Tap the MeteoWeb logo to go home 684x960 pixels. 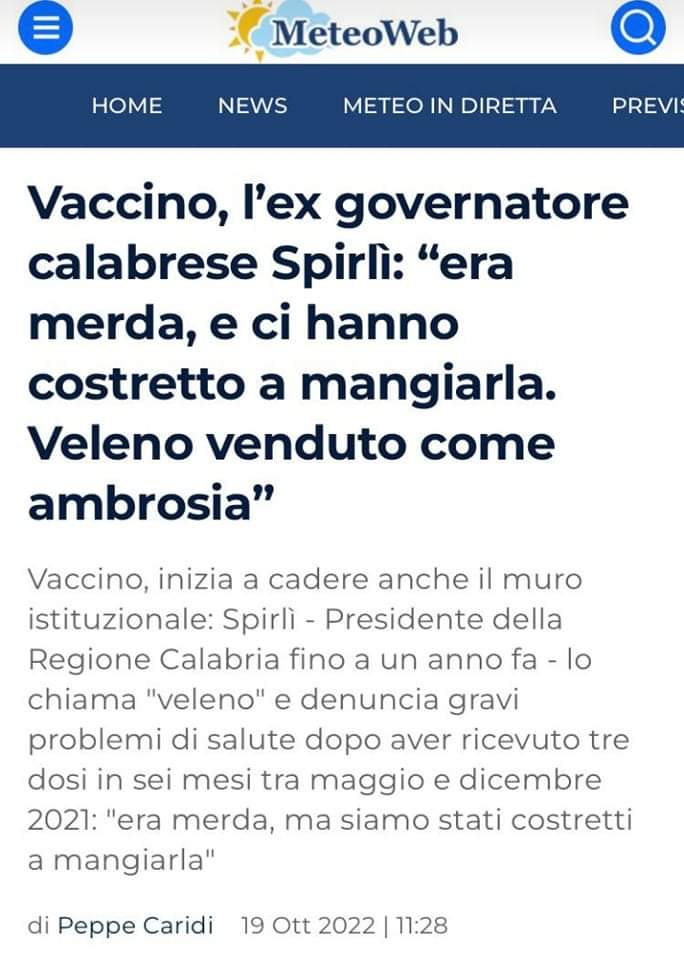(x=343, y=32)
